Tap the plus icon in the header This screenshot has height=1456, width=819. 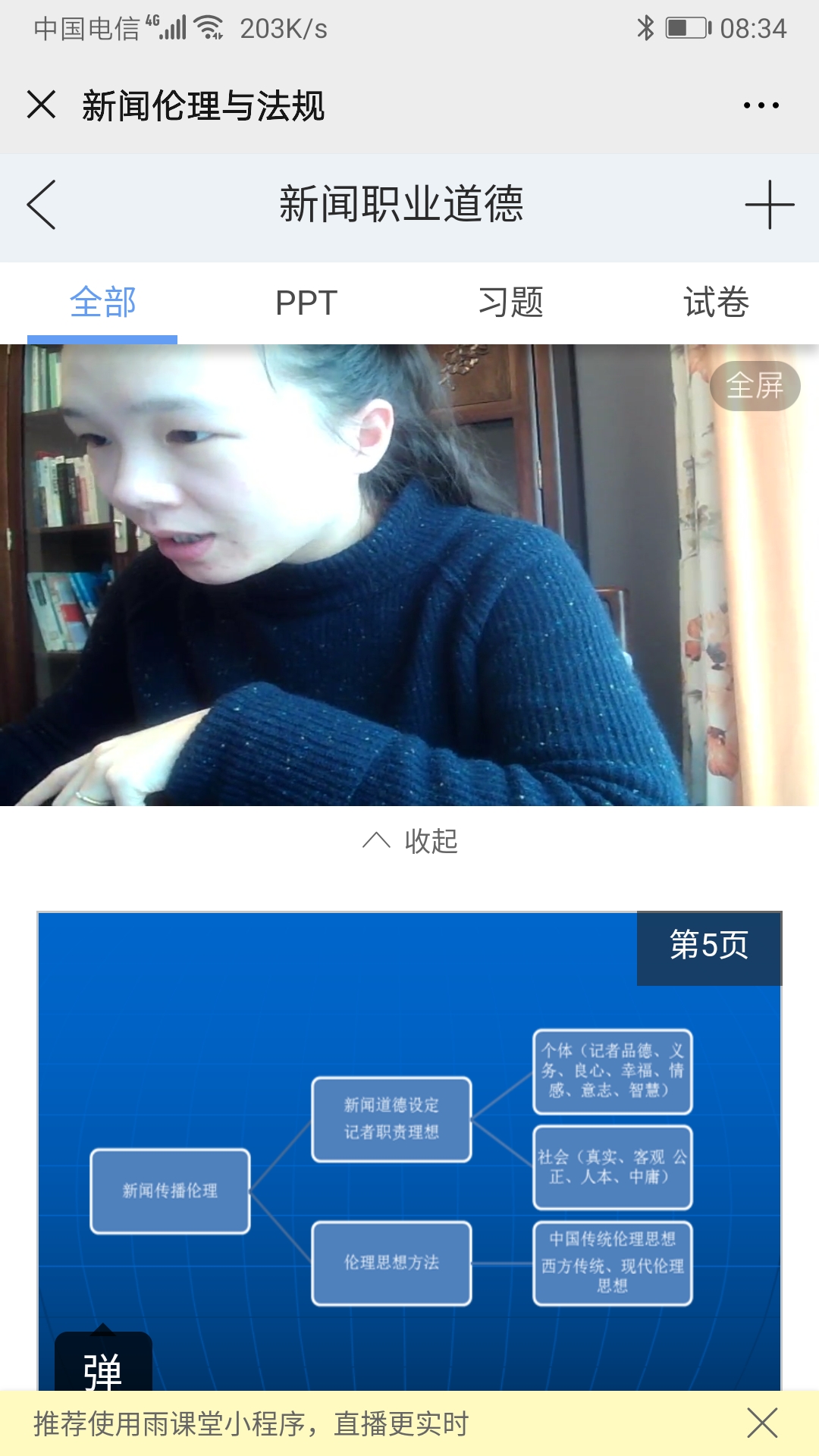769,205
